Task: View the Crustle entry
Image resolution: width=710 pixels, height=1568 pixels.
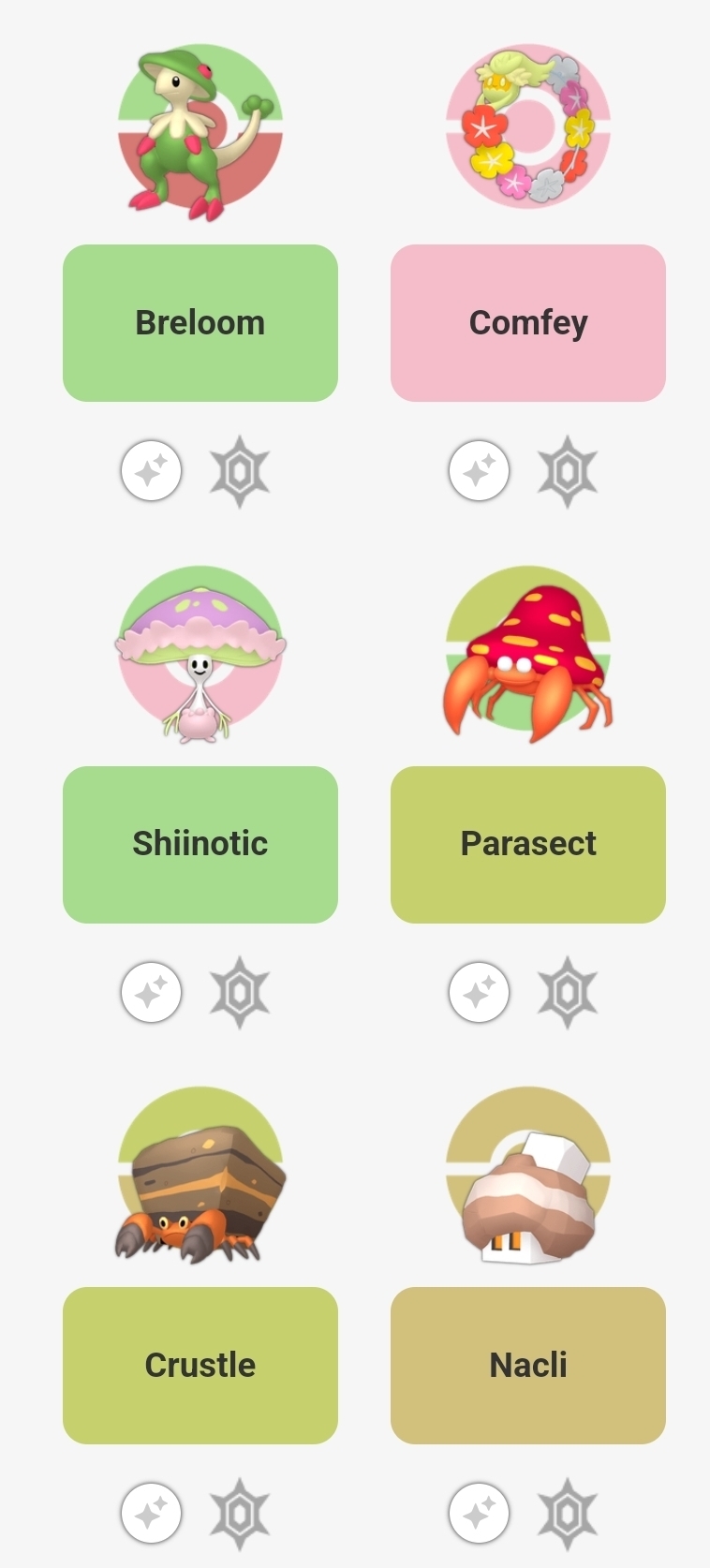Action: 200,1365
